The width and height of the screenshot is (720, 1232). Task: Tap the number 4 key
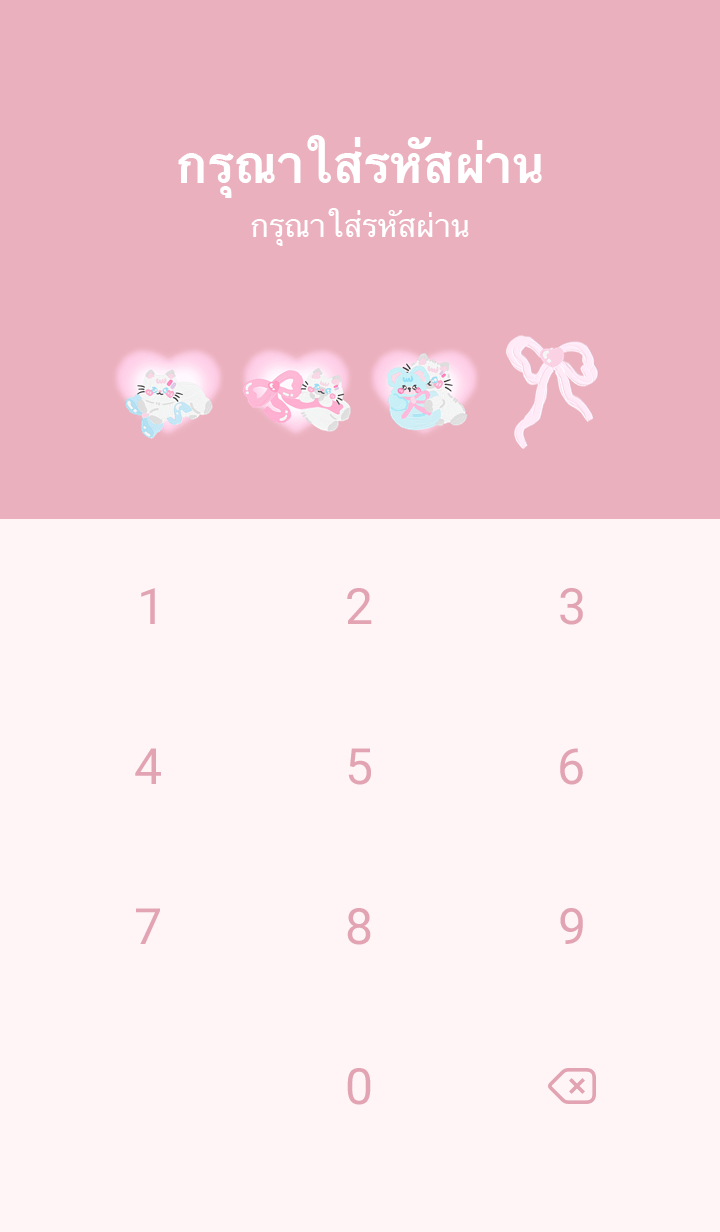click(x=149, y=767)
